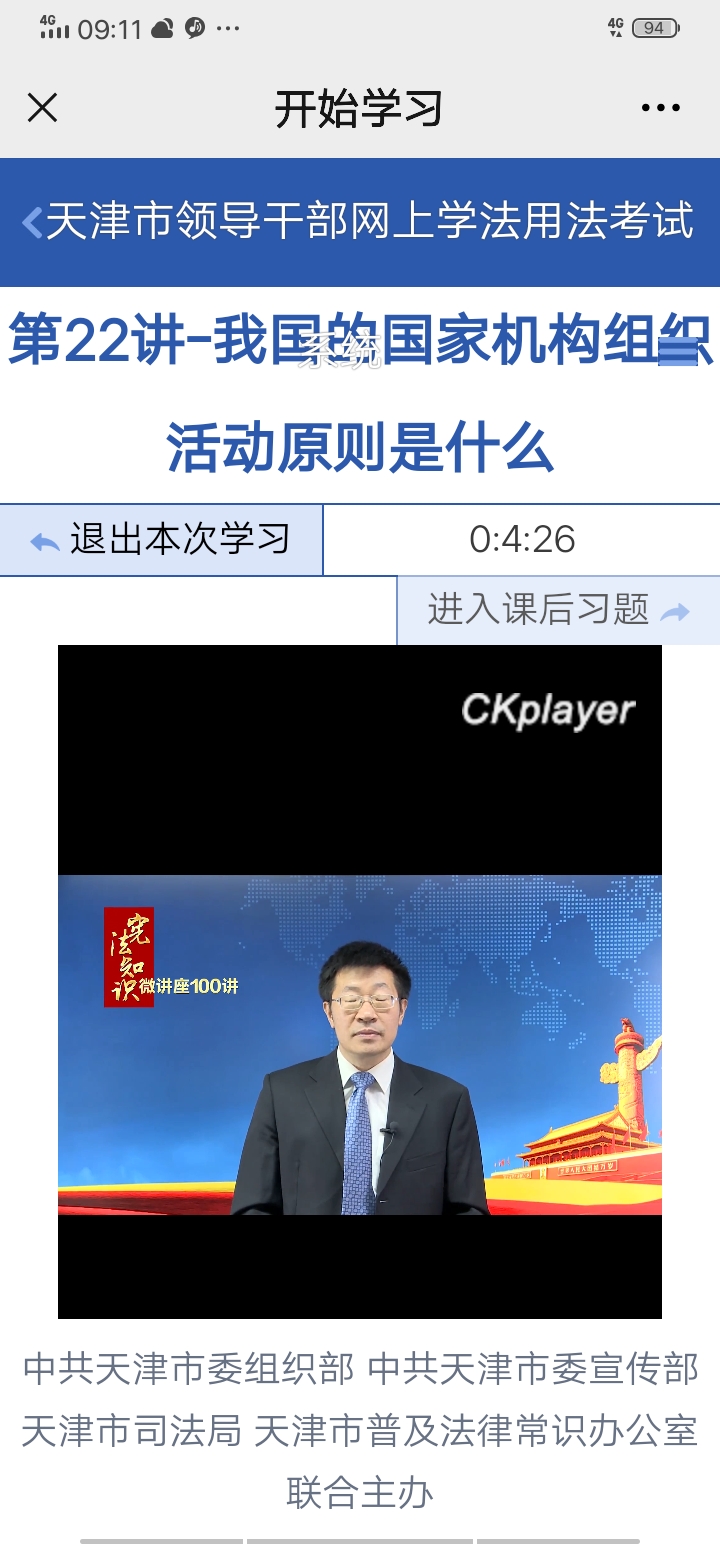This screenshot has height=1544, width=720.
Task: Tap the lecture video player
Action: pos(360,981)
